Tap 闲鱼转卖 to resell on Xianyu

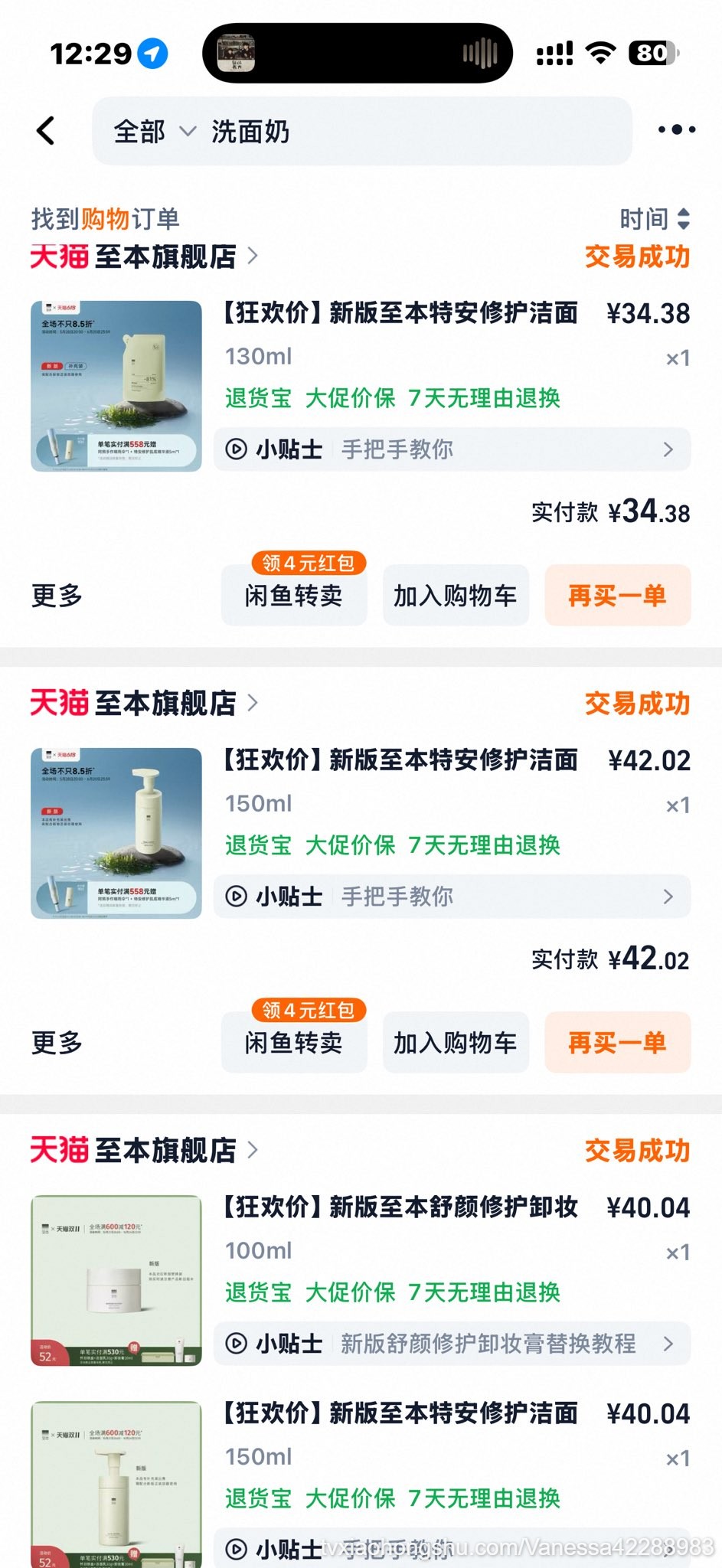(293, 596)
